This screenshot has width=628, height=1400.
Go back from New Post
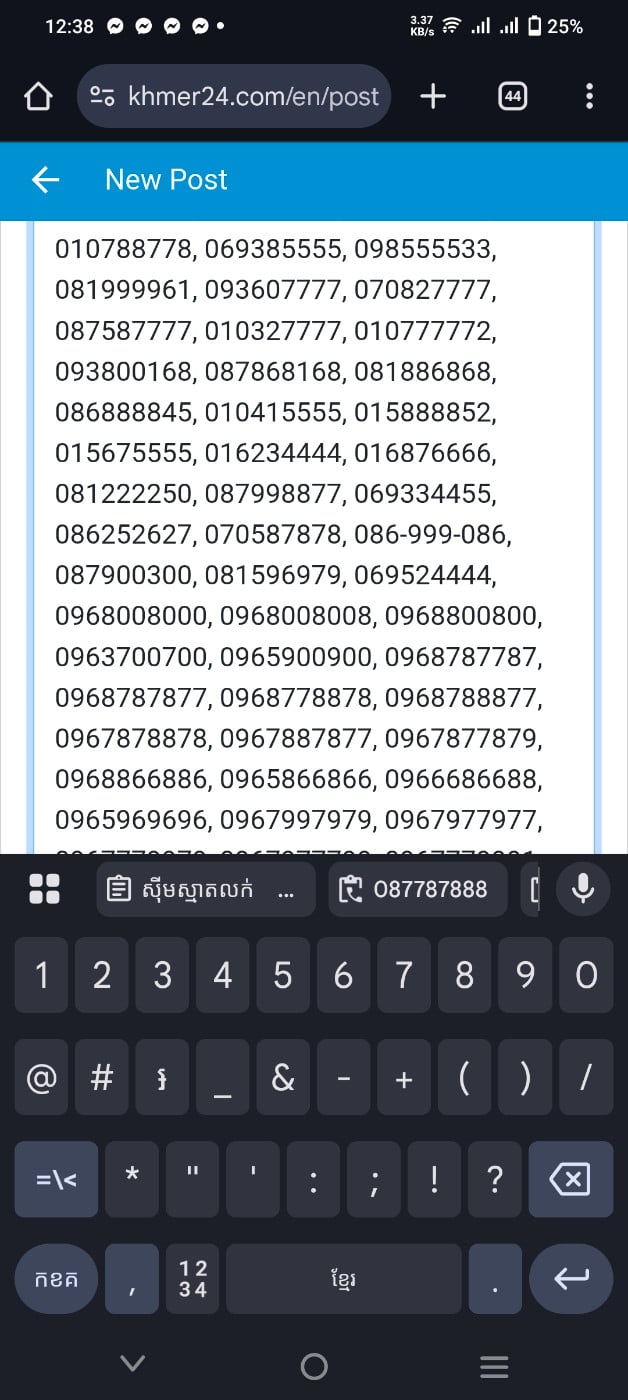[x=45, y=180]
